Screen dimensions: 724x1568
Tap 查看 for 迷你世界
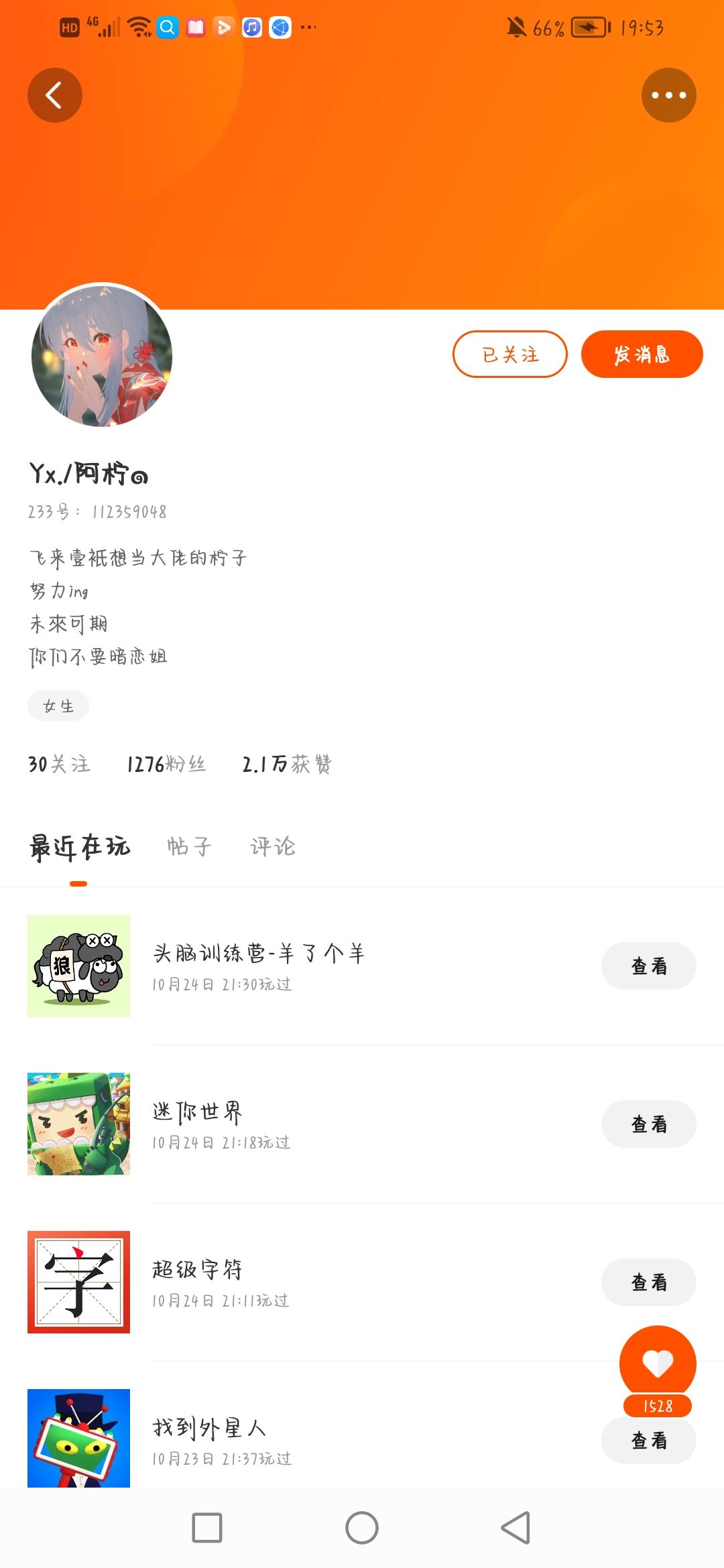648,1124
